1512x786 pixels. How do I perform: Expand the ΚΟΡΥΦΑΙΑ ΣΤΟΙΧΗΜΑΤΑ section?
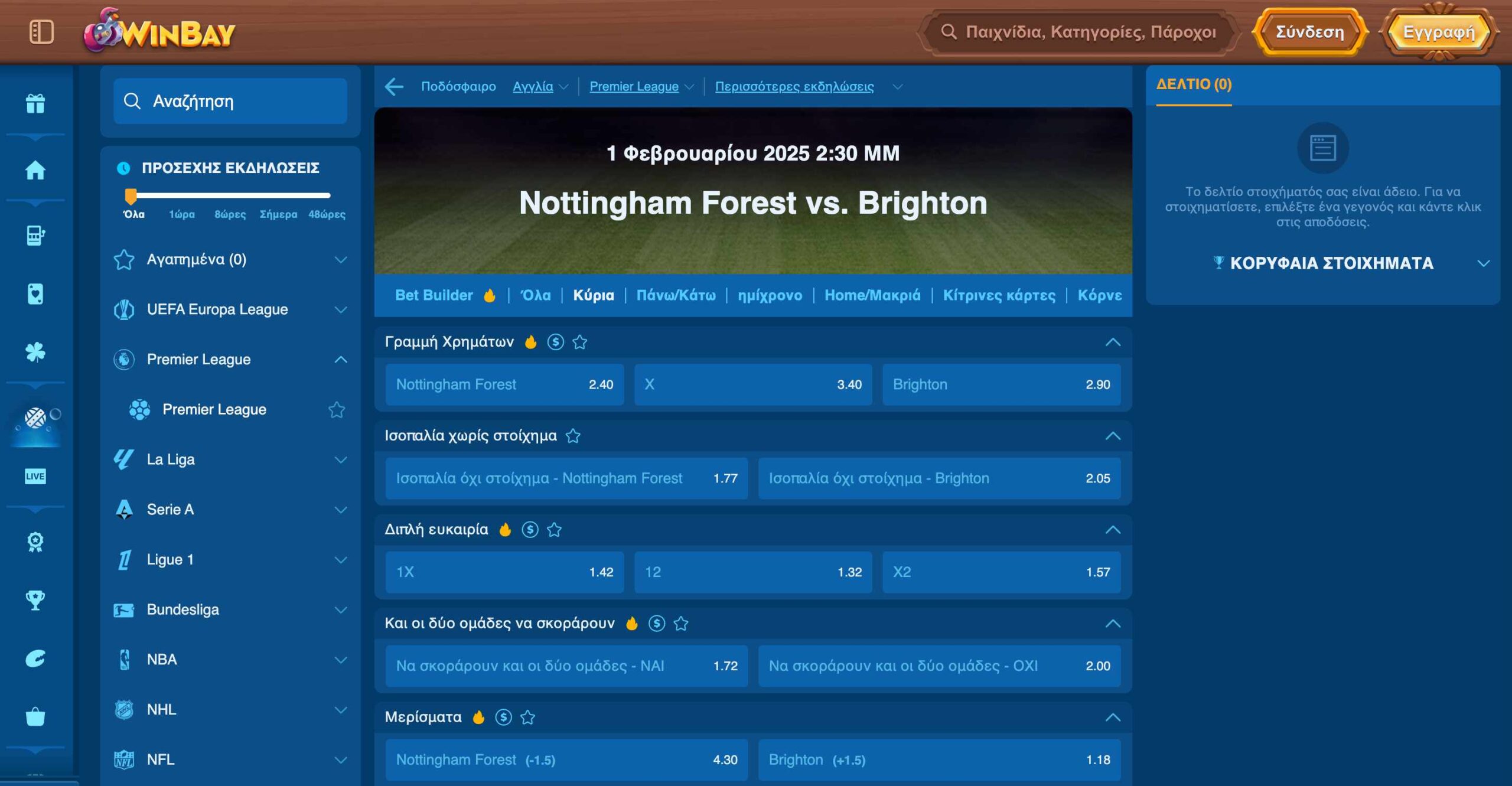click(1483, 263)
